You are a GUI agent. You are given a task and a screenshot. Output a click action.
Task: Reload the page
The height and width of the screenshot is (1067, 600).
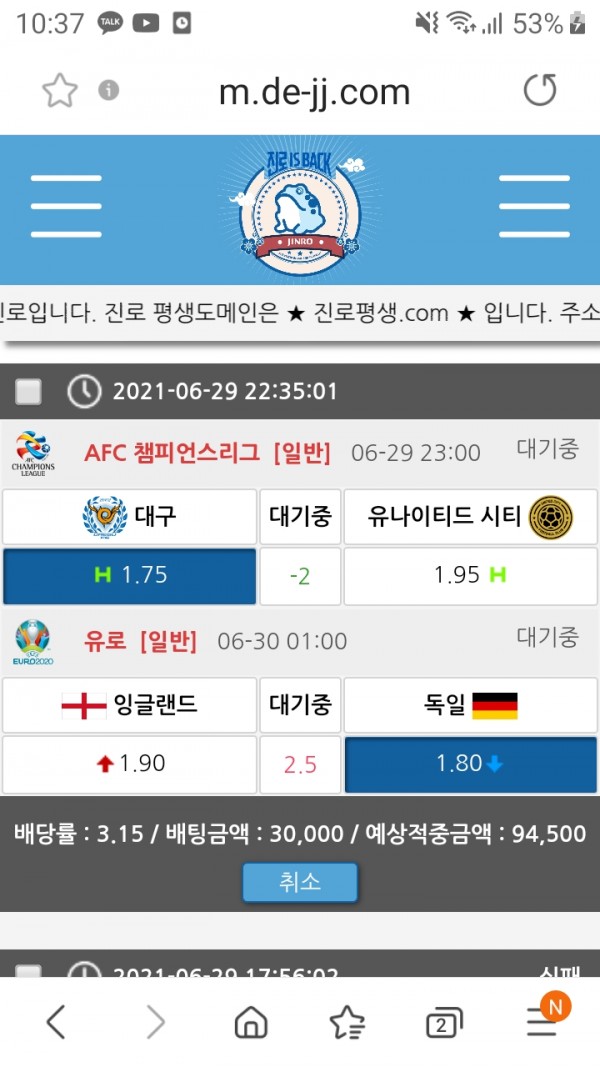pyautogui.click(x=540, y=91)
